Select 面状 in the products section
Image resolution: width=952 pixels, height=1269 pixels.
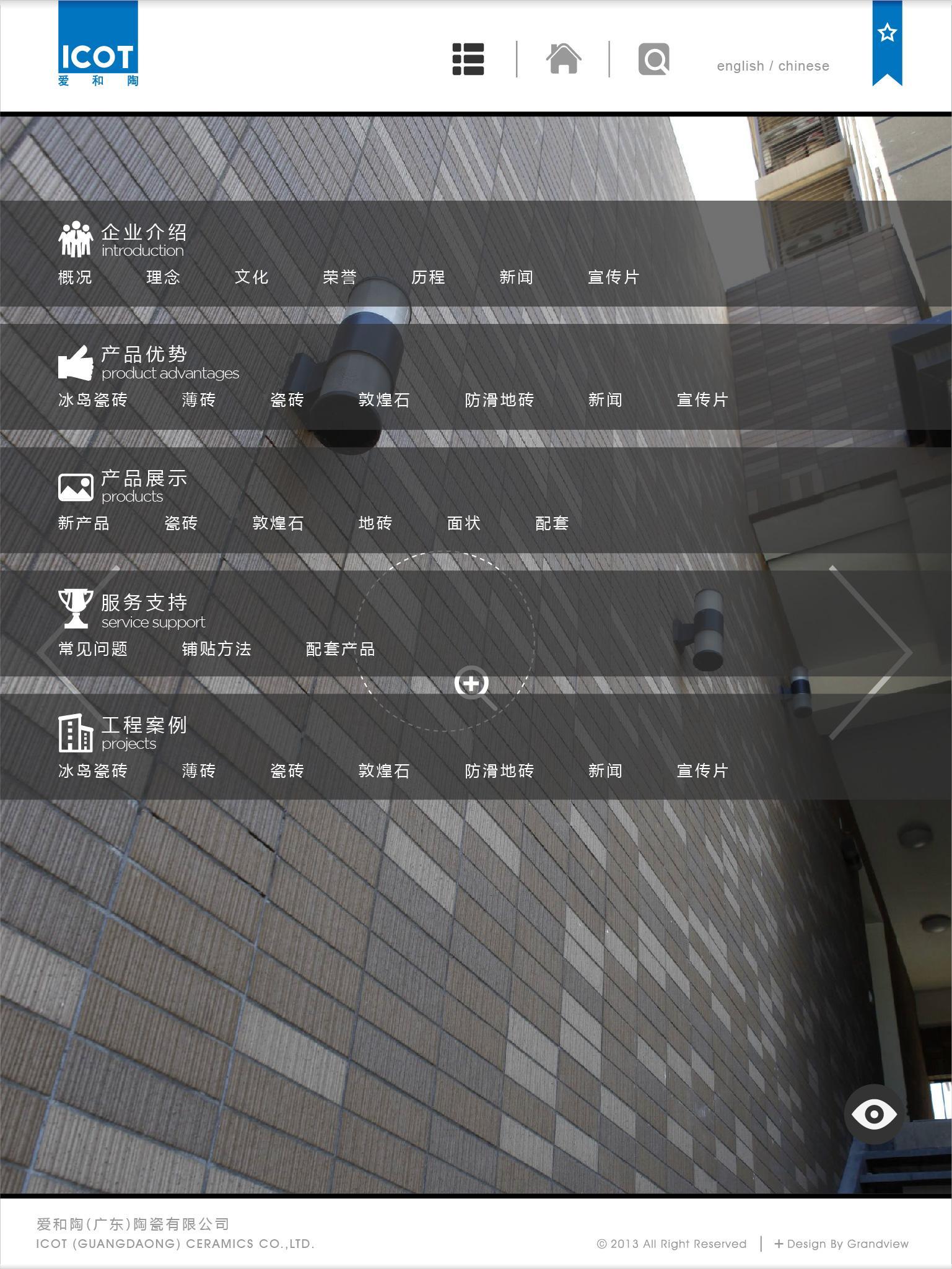point(464,523)
